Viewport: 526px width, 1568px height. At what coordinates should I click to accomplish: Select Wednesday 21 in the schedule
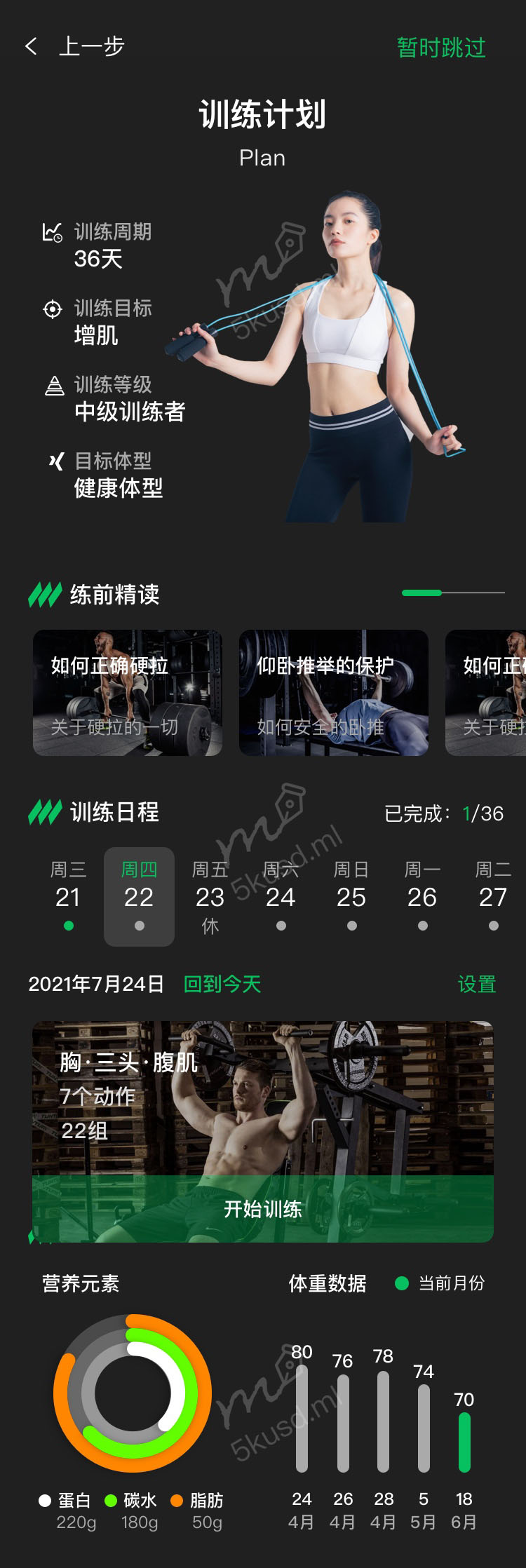(x=68, y=897)
